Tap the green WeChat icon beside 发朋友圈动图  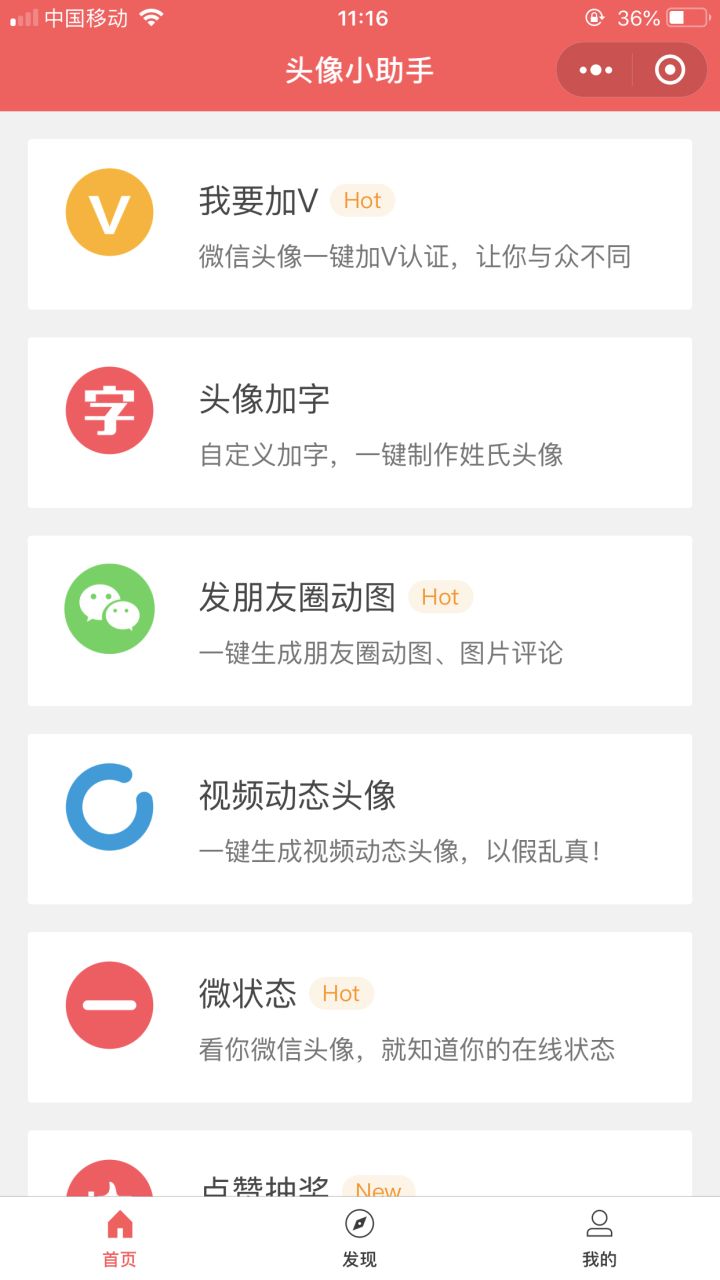109,608
